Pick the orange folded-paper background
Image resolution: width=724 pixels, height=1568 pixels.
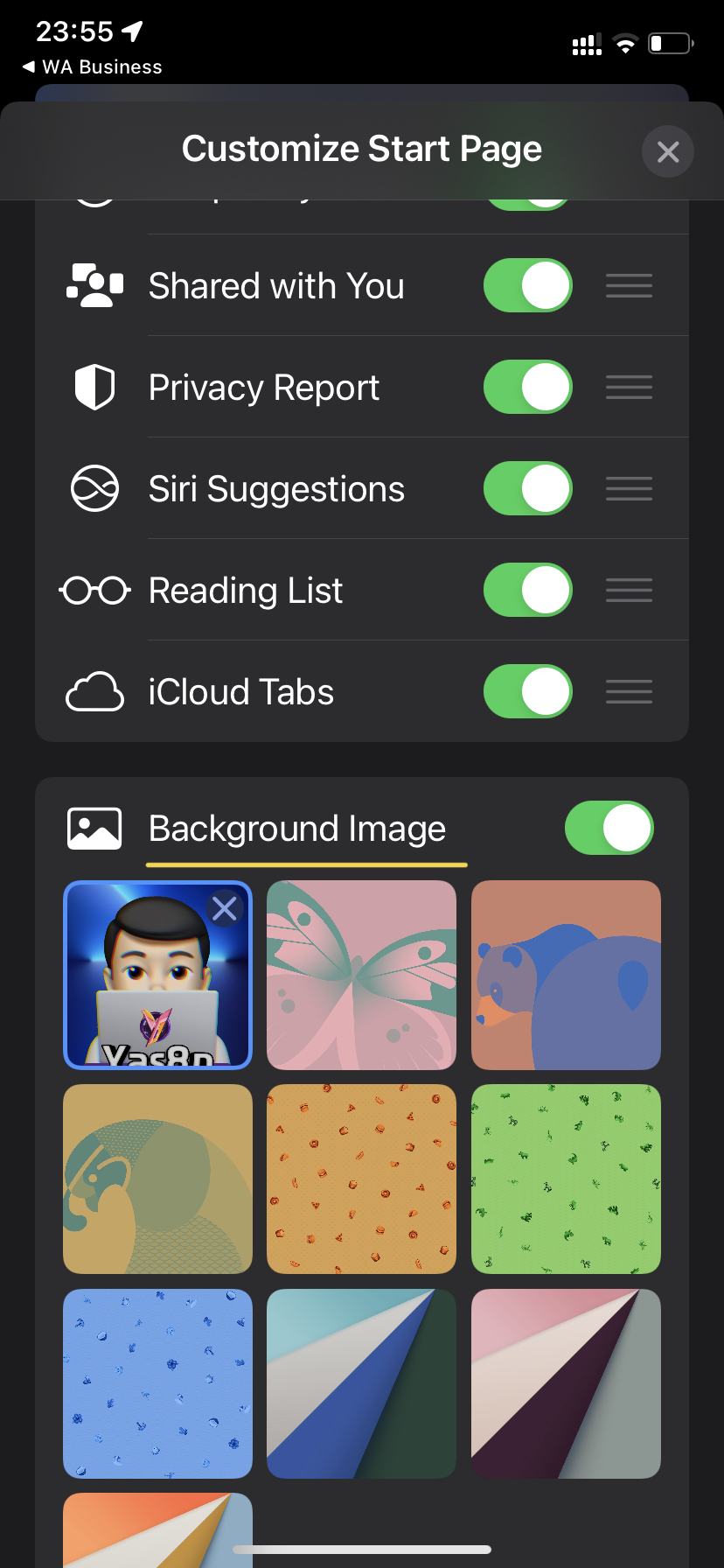(x=157, y=1530)
